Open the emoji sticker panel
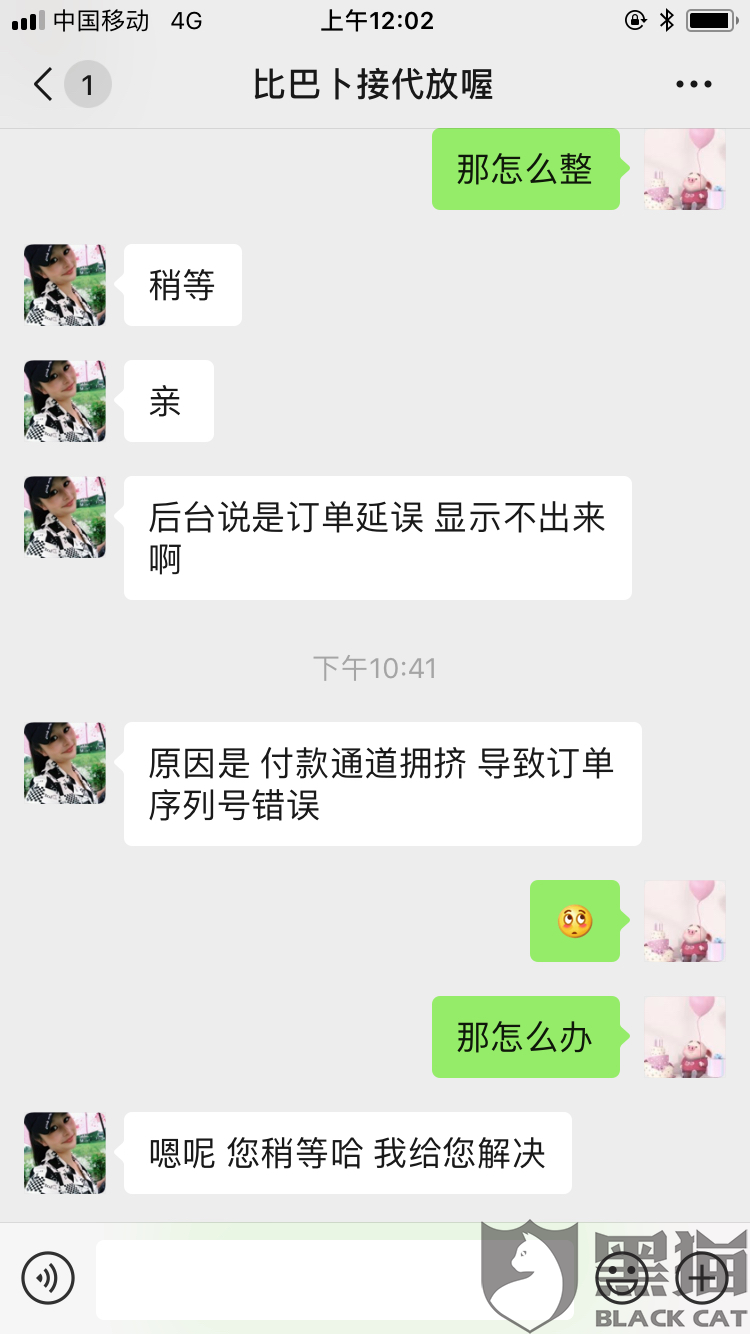Screen dimensions: 750x1334 (x=622, y=1277)
